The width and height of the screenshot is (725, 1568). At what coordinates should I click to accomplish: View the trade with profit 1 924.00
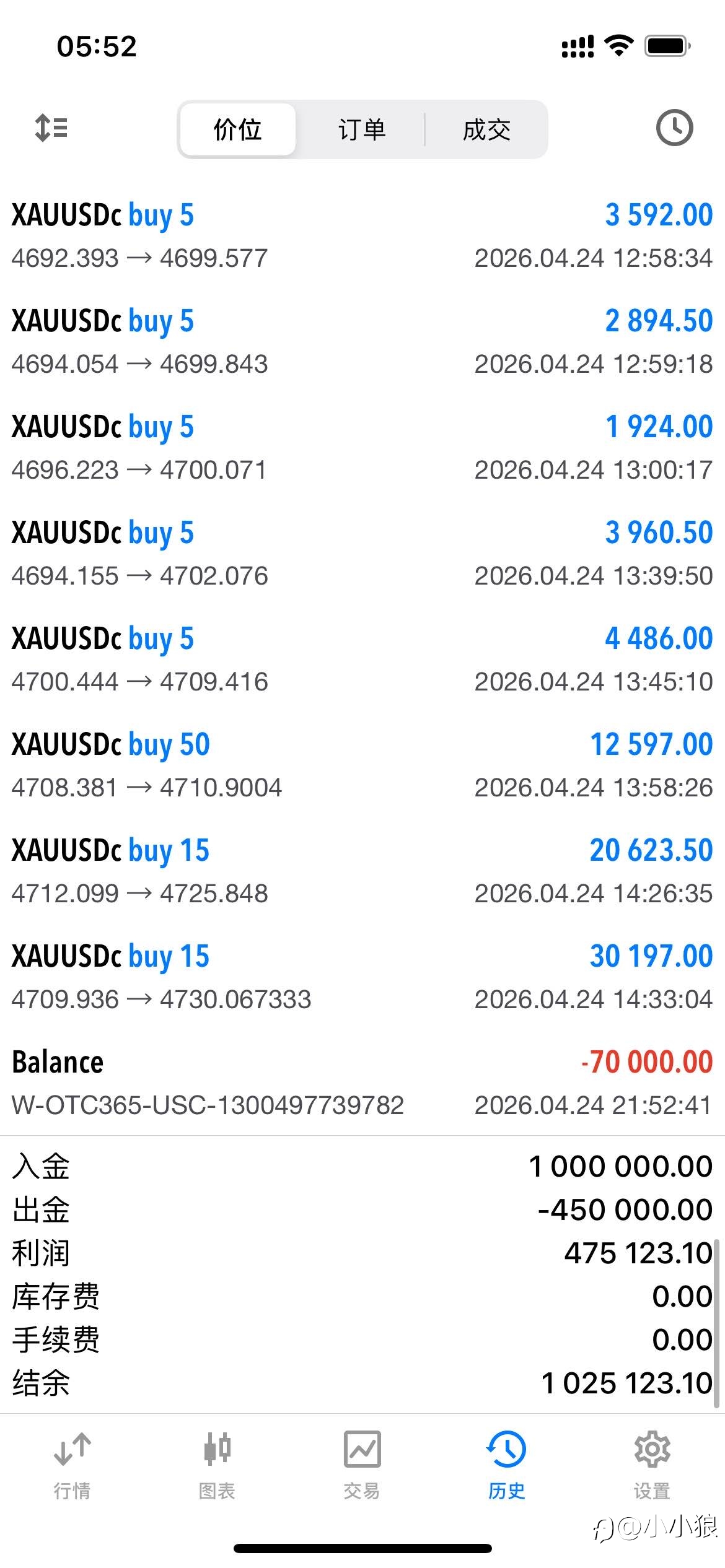point(362,447)
